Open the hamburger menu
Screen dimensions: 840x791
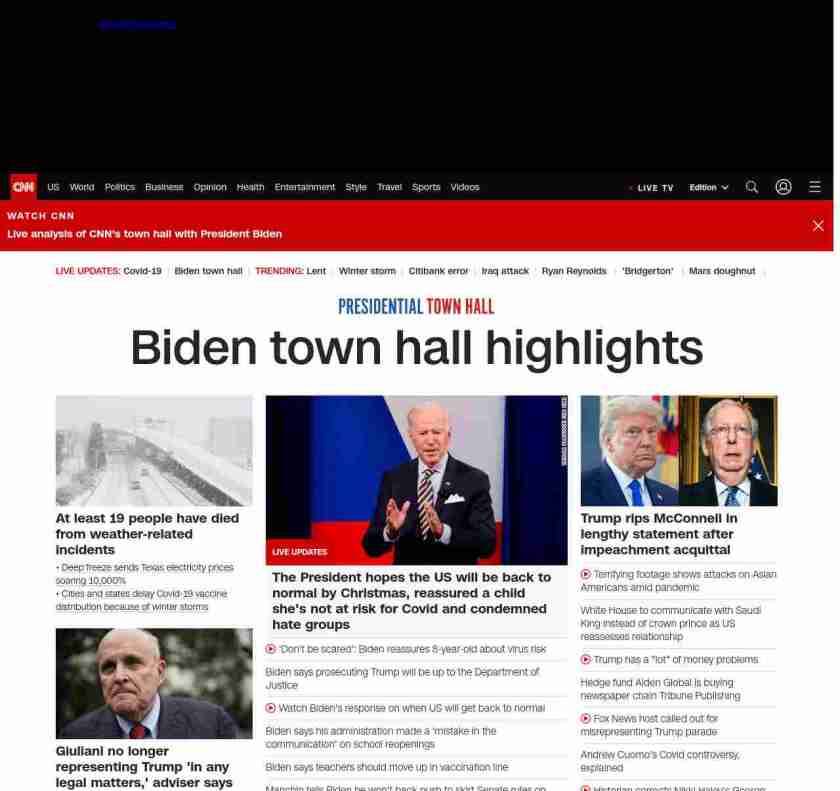[x=815, y=187]
